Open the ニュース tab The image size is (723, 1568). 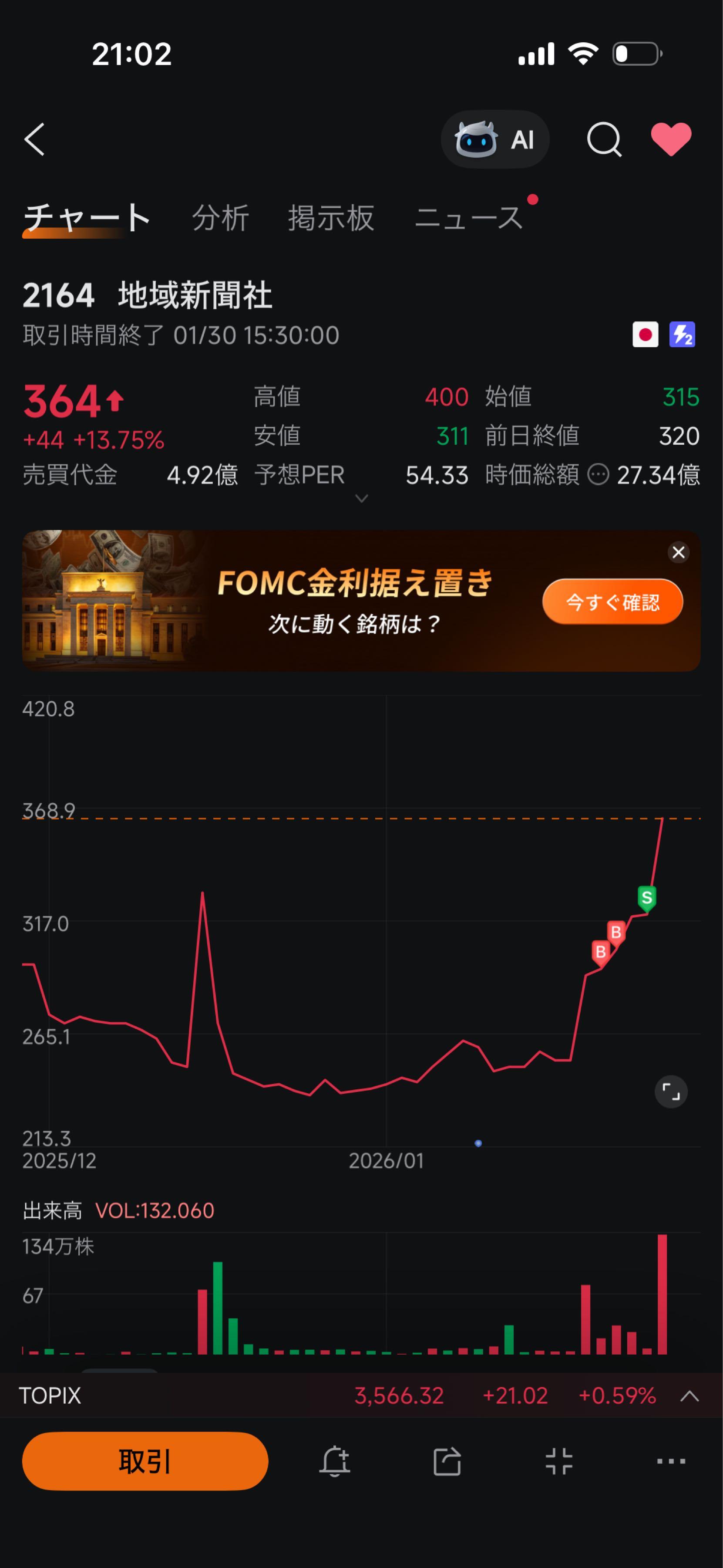click(x=468, y=218)
